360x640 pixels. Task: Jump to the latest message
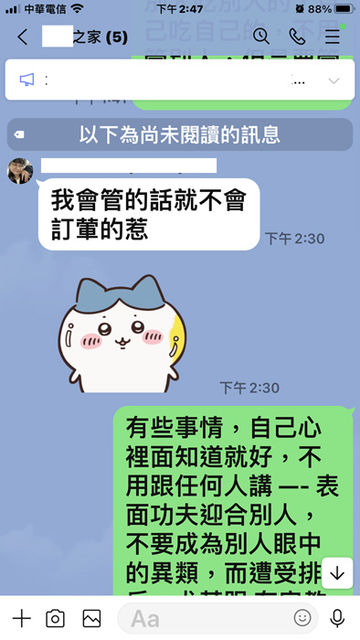pos(337,573)
